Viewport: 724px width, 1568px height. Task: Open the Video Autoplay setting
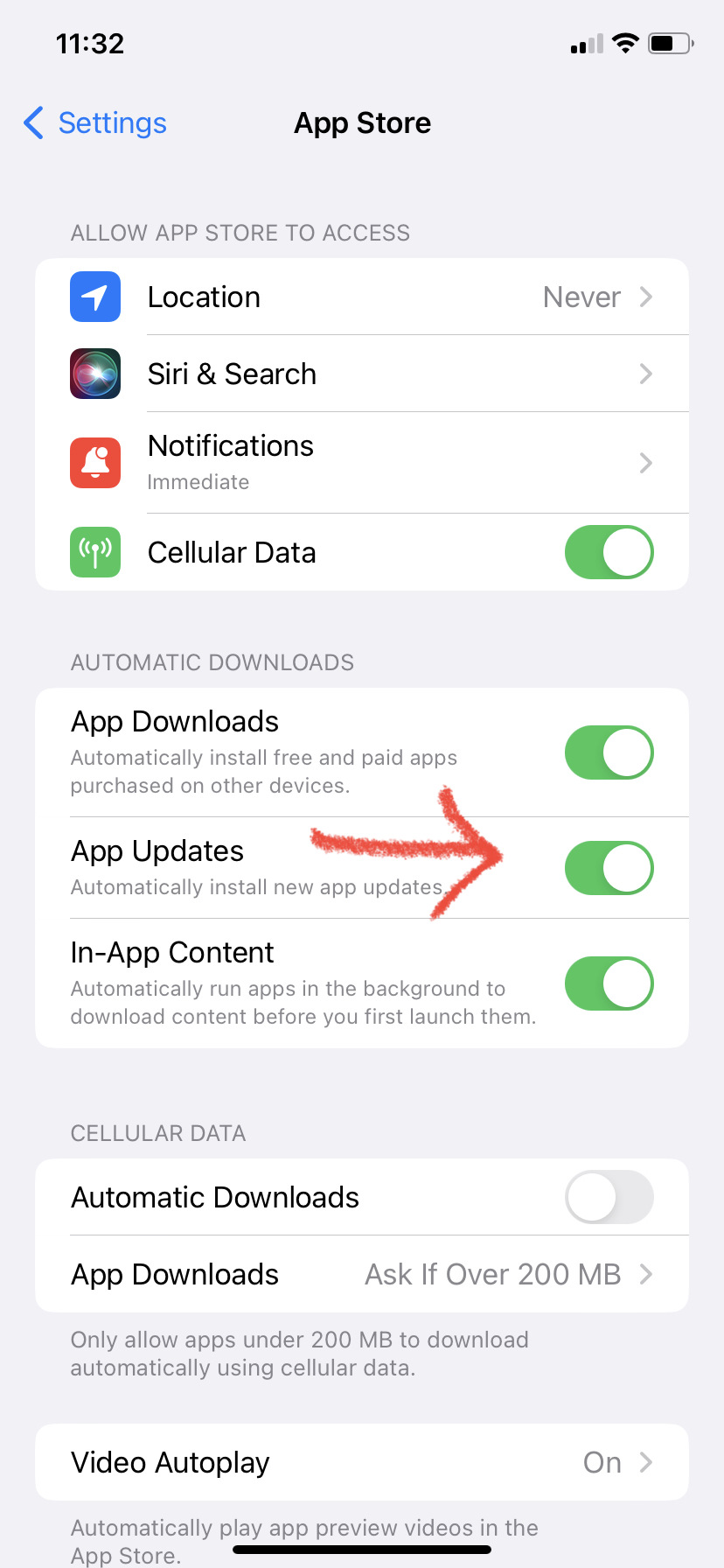(362, 1462)
